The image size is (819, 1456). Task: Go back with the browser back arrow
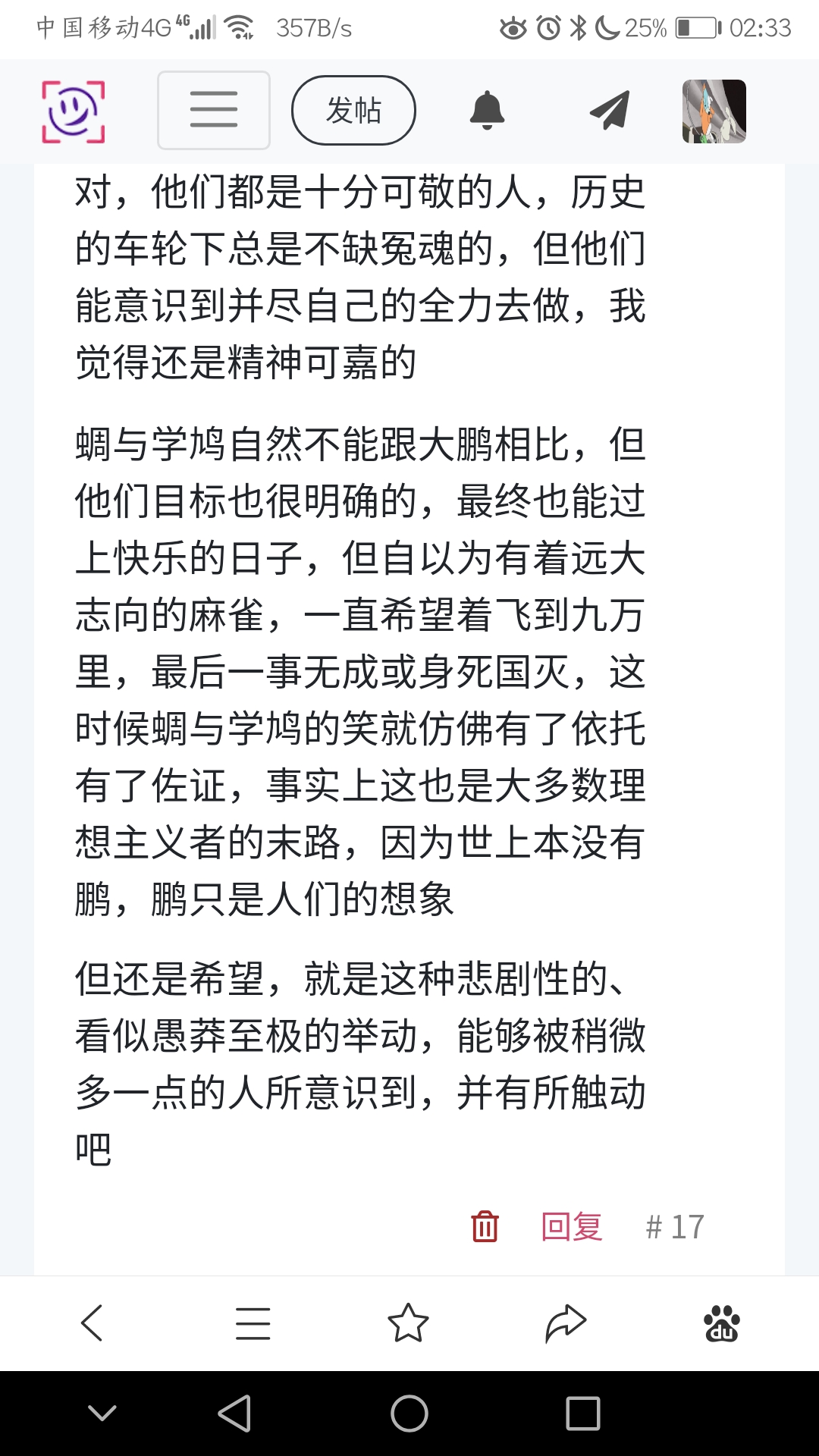[x=93, y=1323]
